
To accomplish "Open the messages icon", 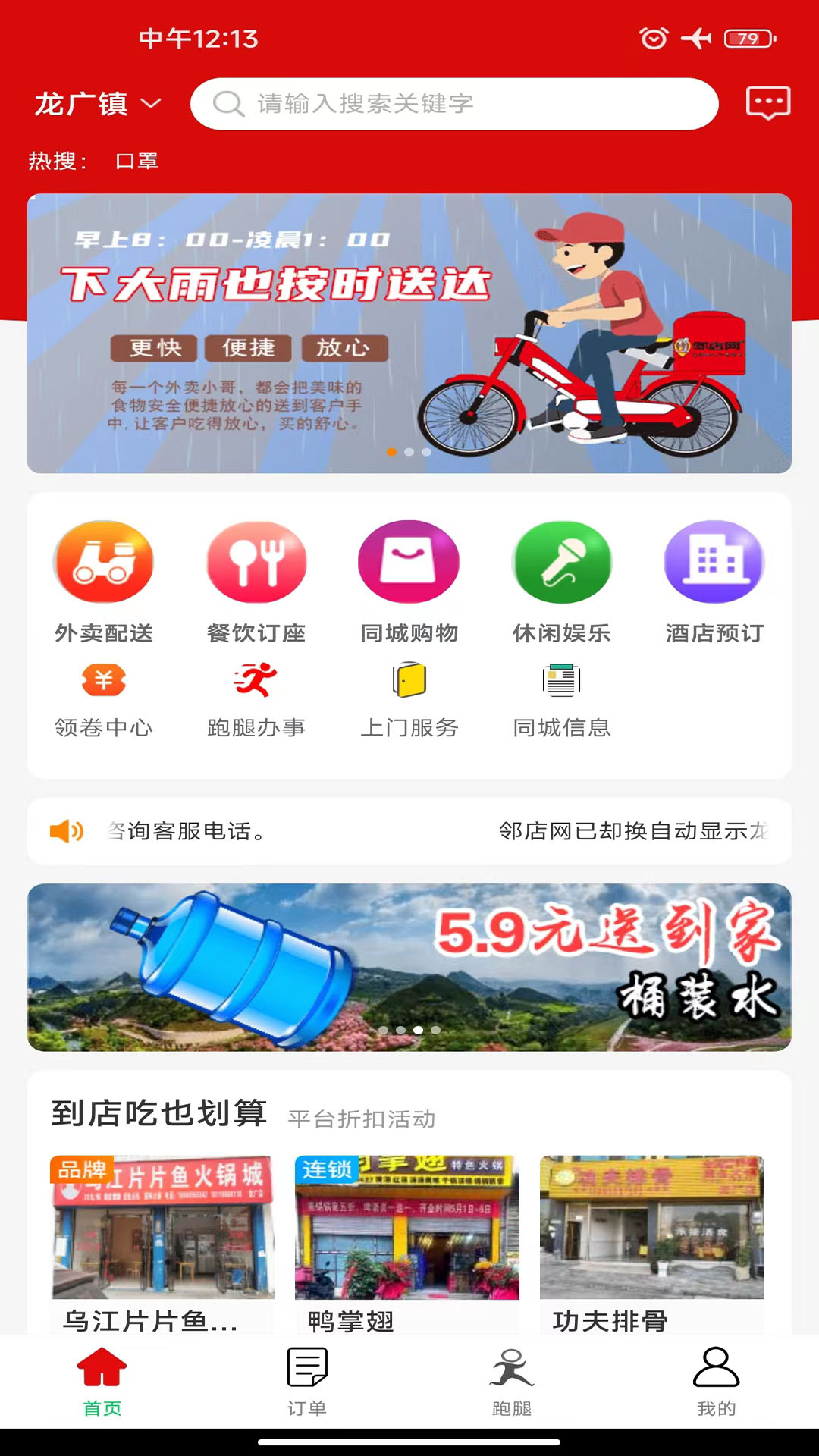I will [x=767, y=103].
